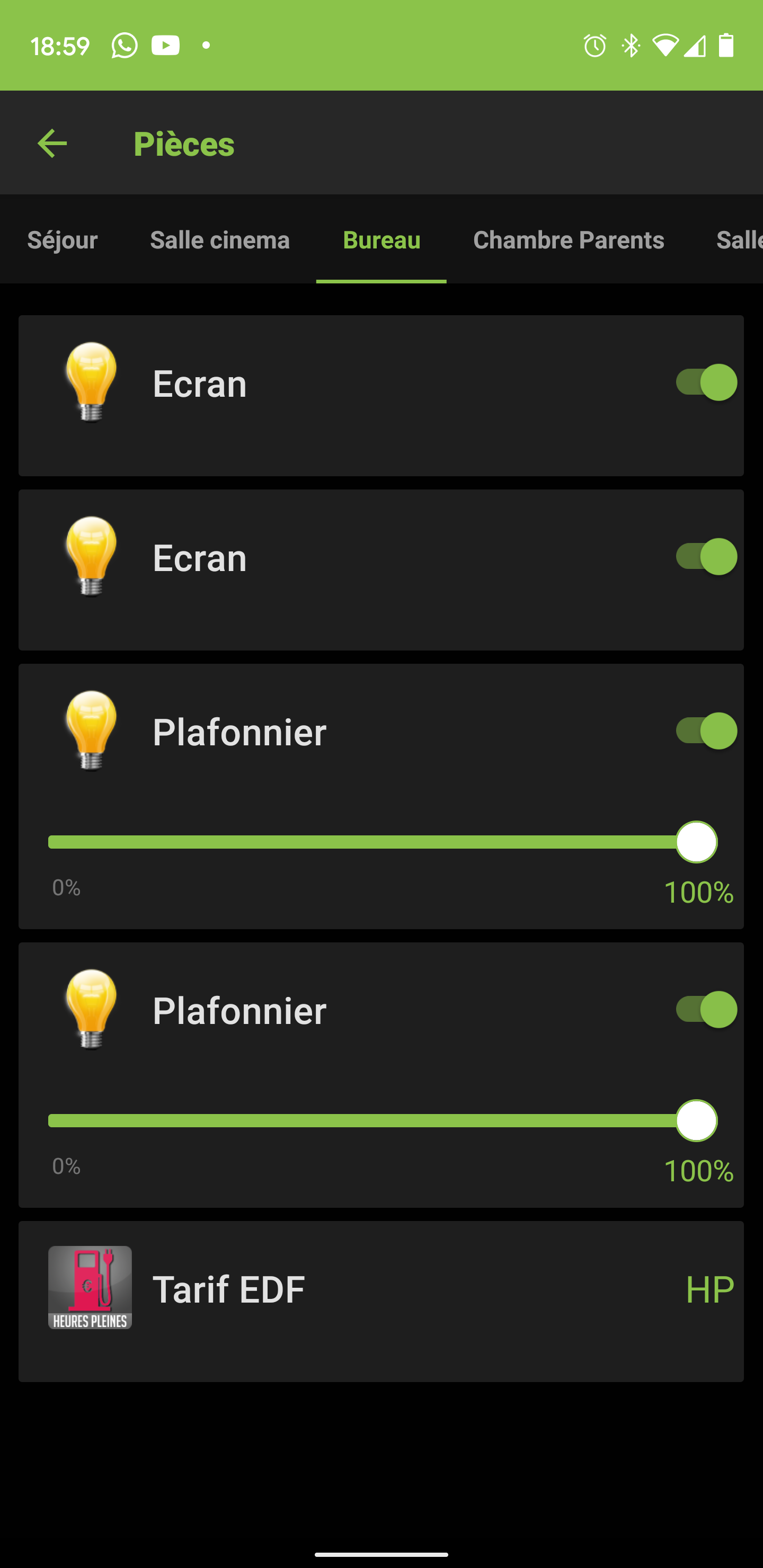The width and height of the screenshot is (763, 1568).
Task: Switch to the Séjour tab
Action: click(x=62, y=240)
